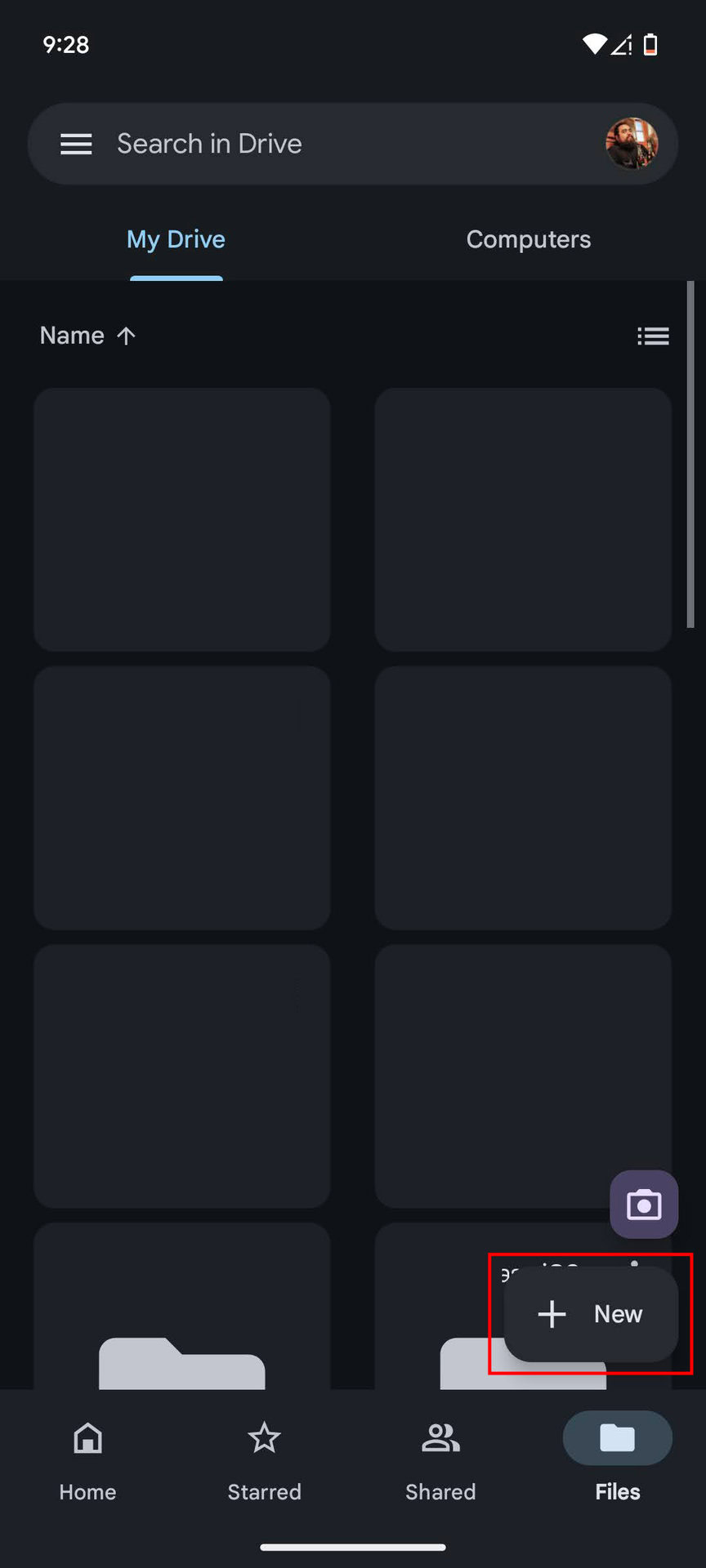Scan a document with the camera button
The width and height of the screenshot is (706, 1568).
pos(643,1205)
